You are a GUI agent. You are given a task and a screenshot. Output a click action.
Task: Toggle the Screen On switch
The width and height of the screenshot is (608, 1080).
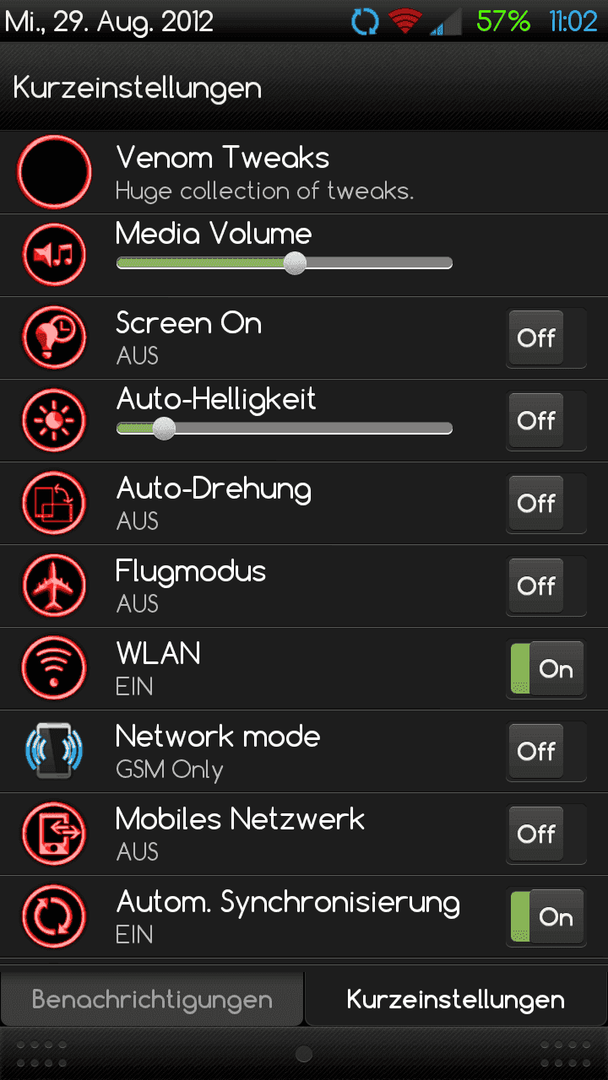pyautogui.click(x=546, y=338)
